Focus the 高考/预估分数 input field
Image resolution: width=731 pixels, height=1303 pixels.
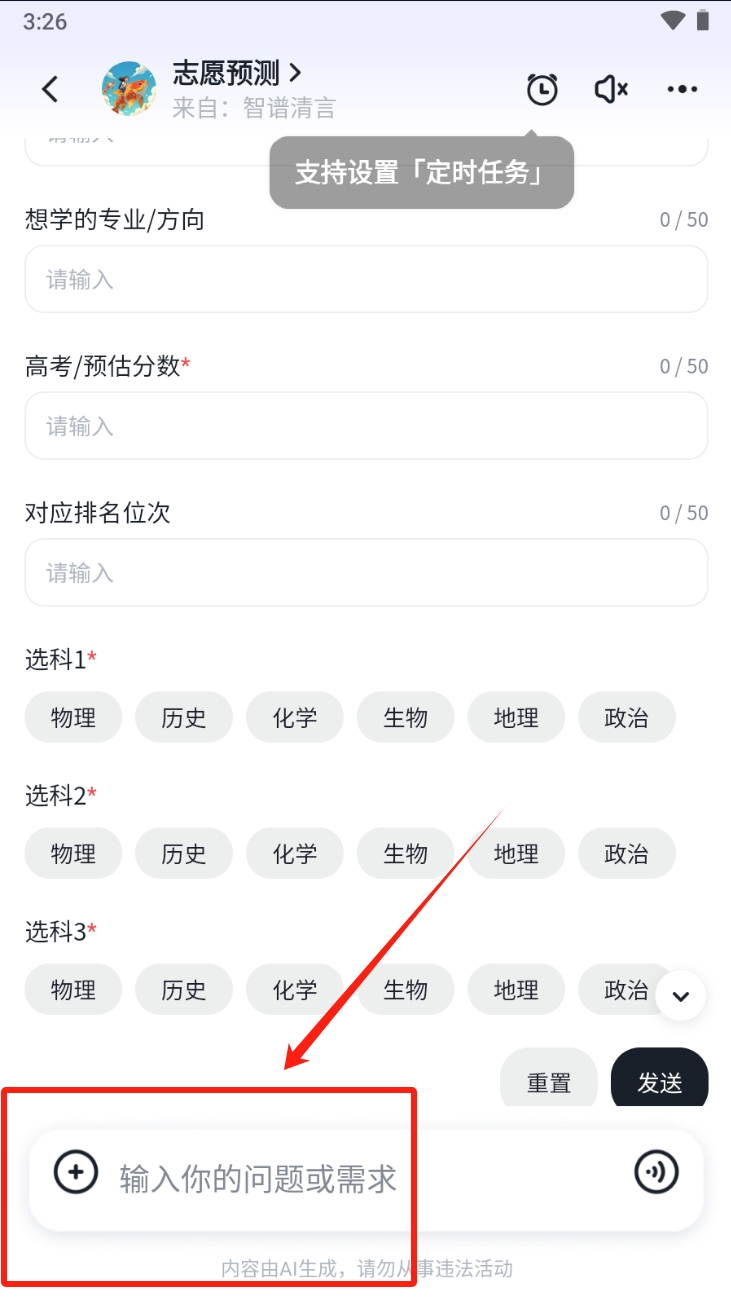pos(366,427)
